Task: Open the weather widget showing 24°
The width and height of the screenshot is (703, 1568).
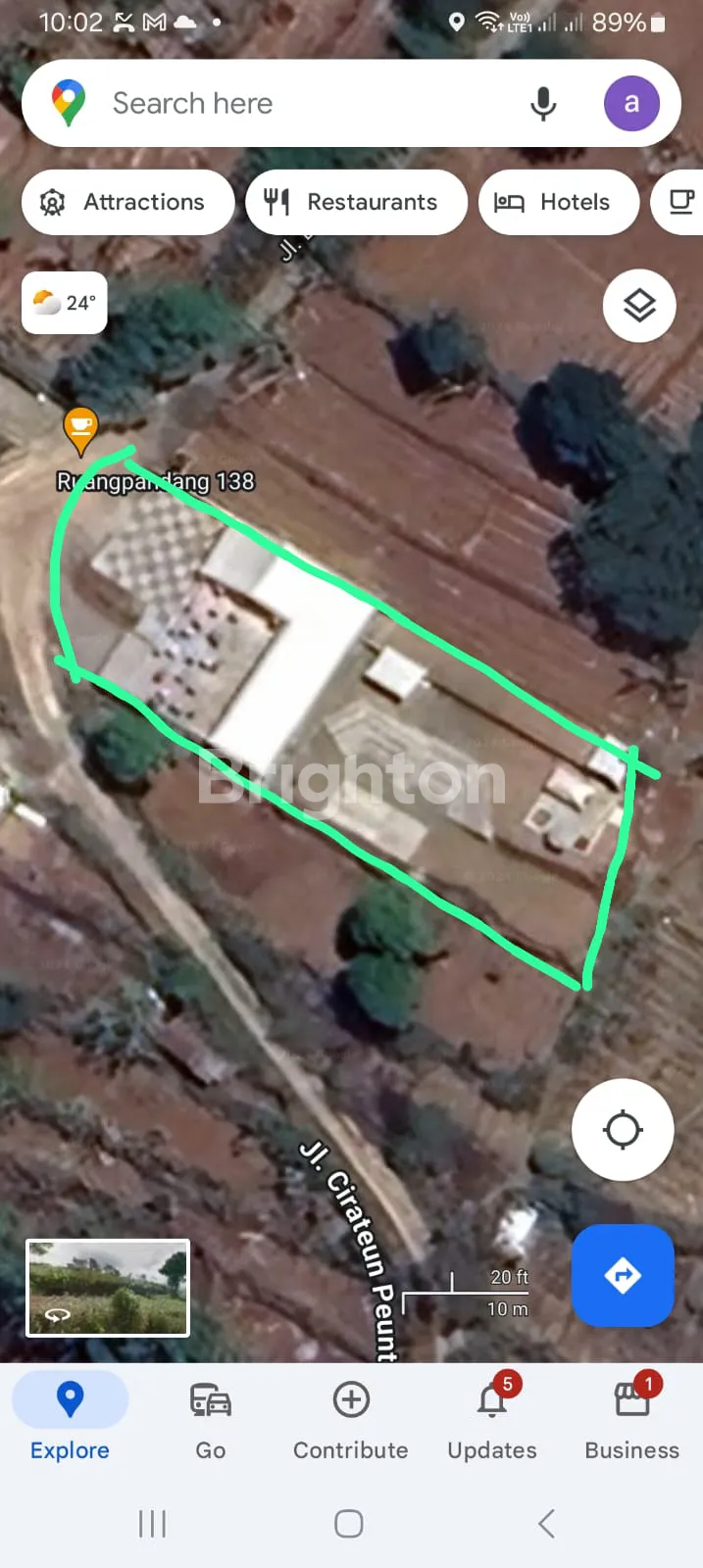Action: click(x=65, y=303)
